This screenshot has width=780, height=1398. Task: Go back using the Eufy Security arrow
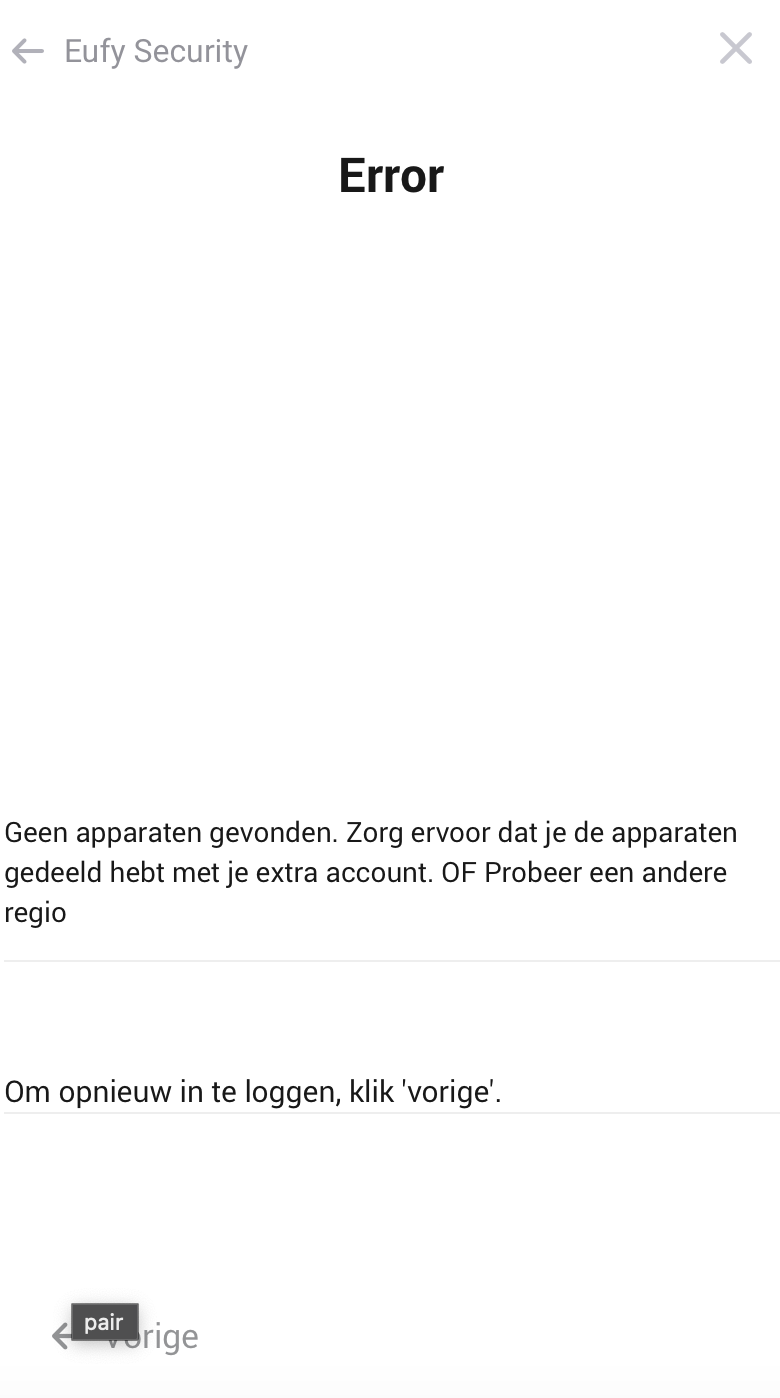(28, 51)
